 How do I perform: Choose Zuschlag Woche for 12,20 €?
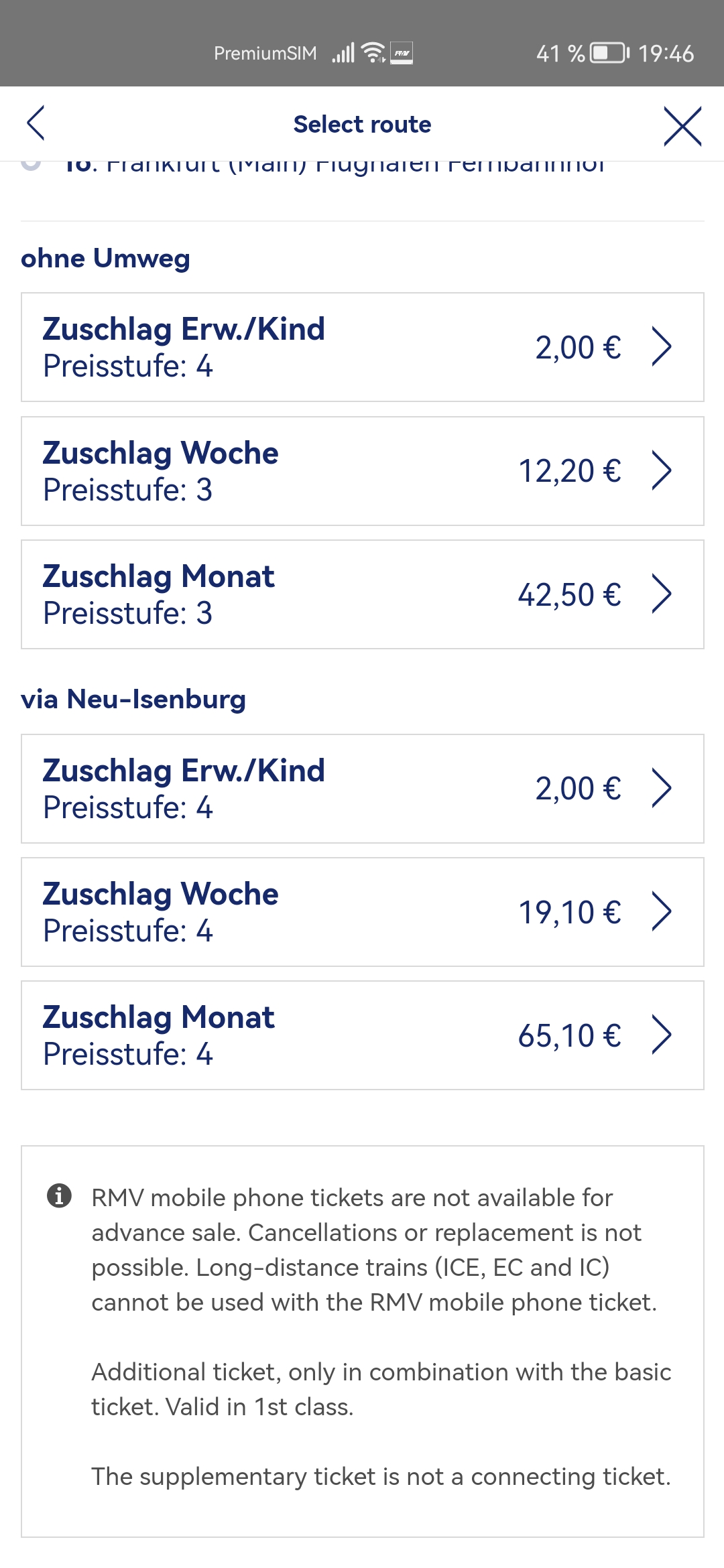click(x=362, y=471)
